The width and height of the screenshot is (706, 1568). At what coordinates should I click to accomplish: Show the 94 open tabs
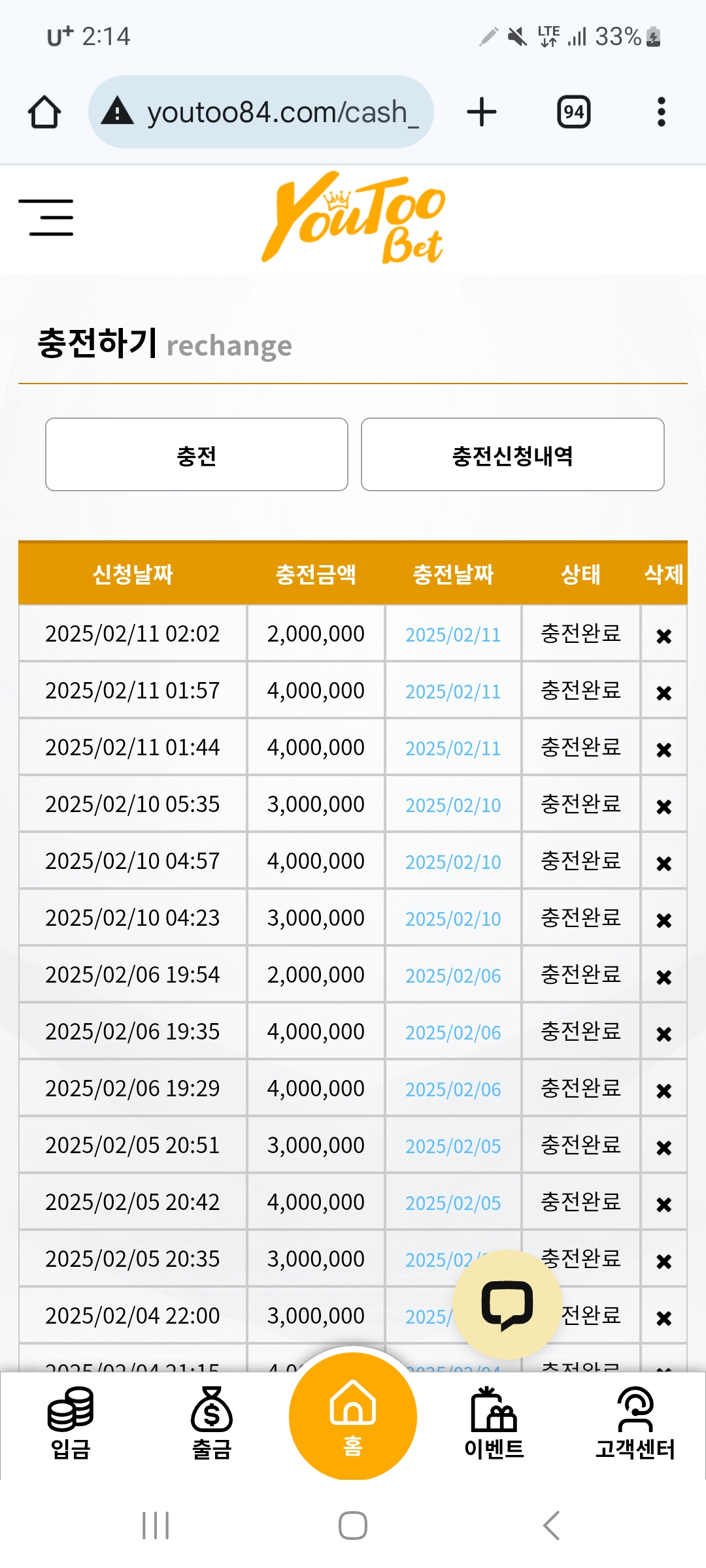[x=574, y=112]
